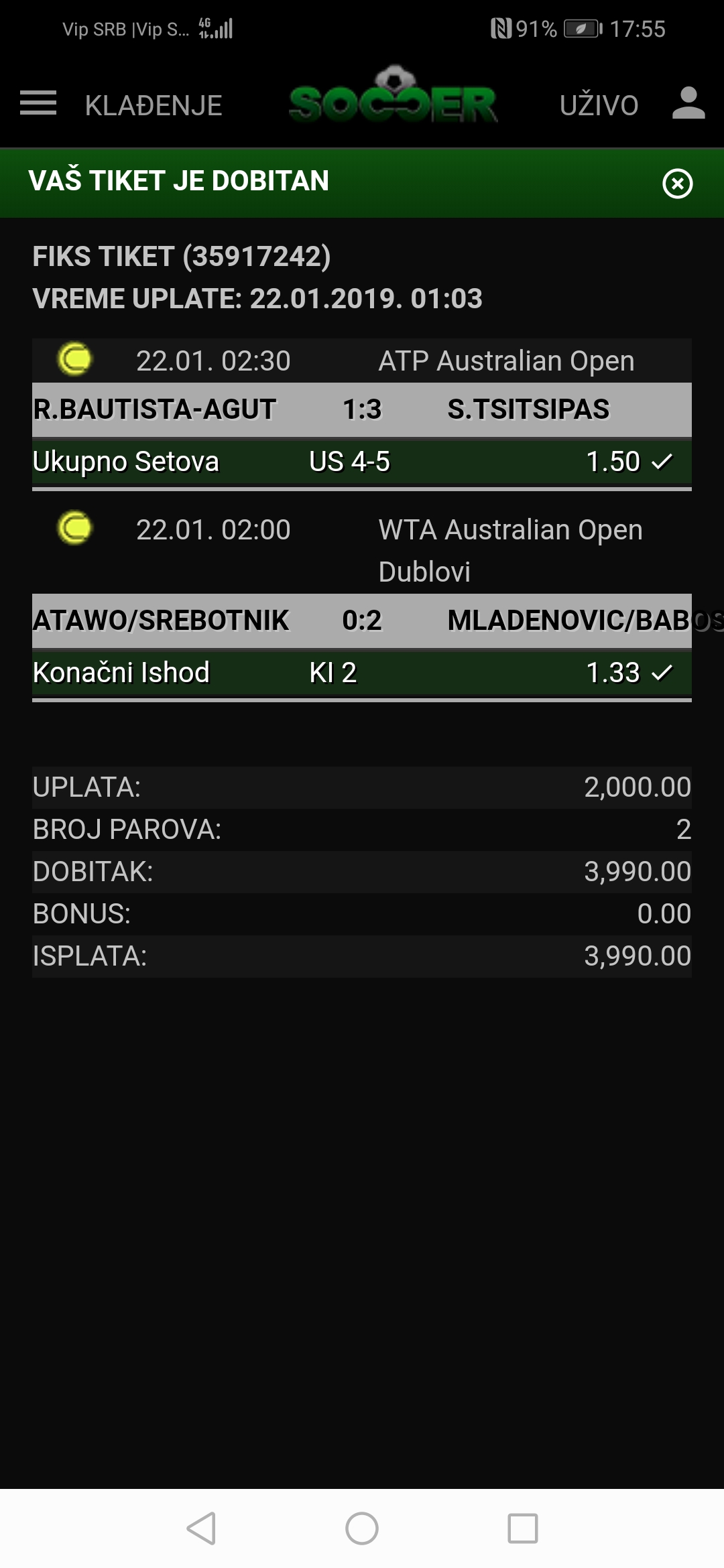Go to the KLAĐENJE section
The image size is (724, 1568).
coord(154,105)
